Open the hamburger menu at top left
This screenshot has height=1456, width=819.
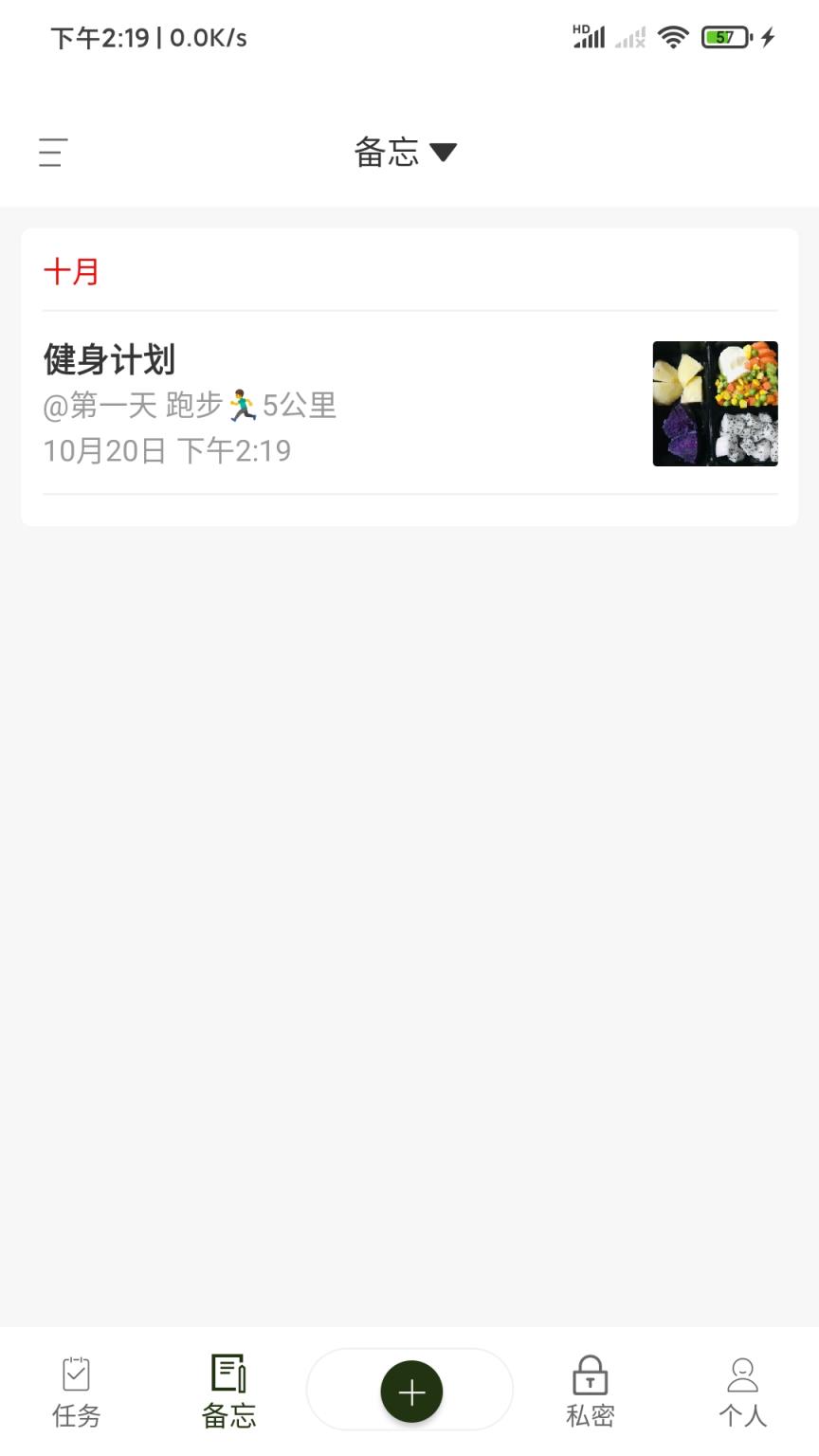(x=51, y=153)
